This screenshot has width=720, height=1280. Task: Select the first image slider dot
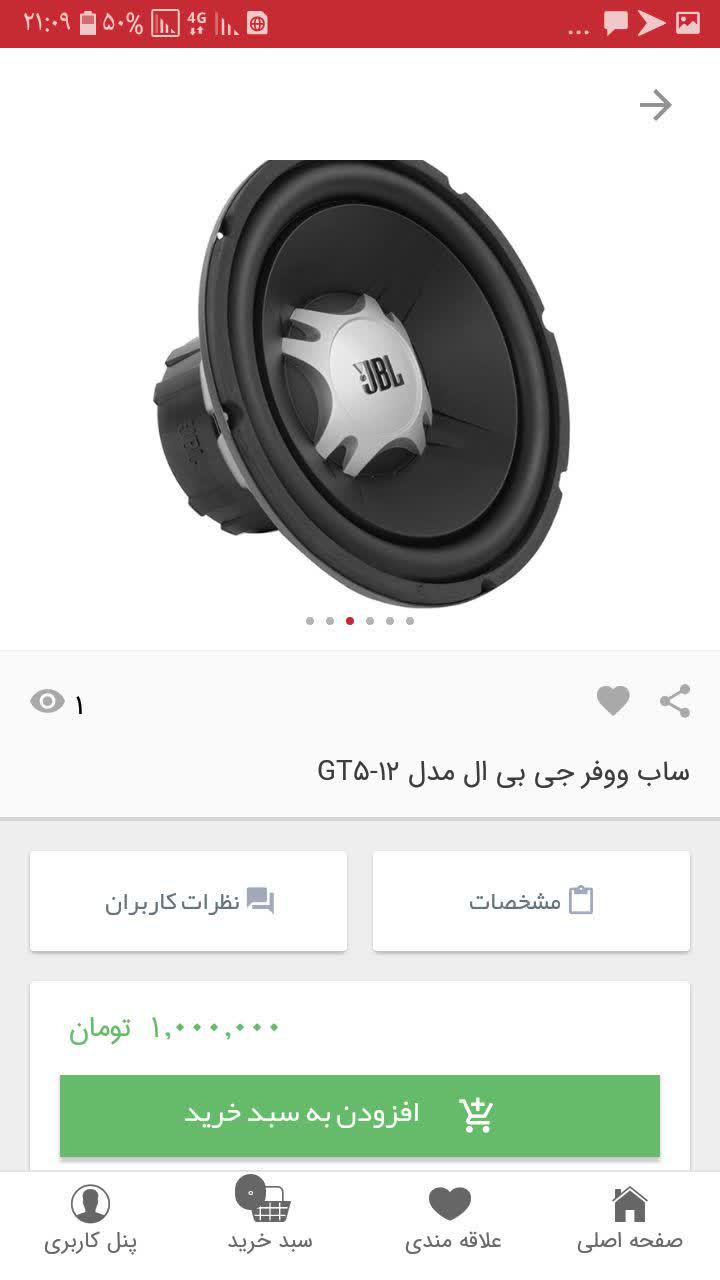(x=310, y=620)
